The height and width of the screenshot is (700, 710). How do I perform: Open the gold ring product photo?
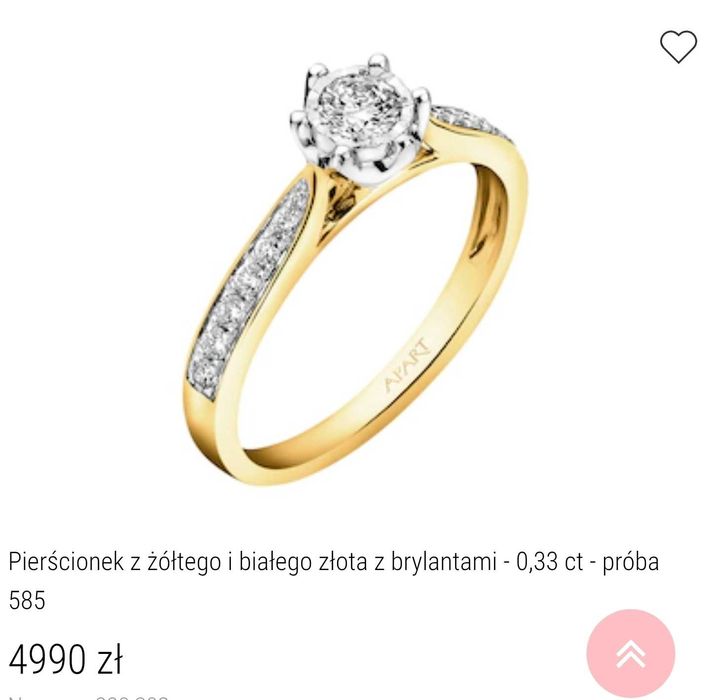click(x=355, y=270)
